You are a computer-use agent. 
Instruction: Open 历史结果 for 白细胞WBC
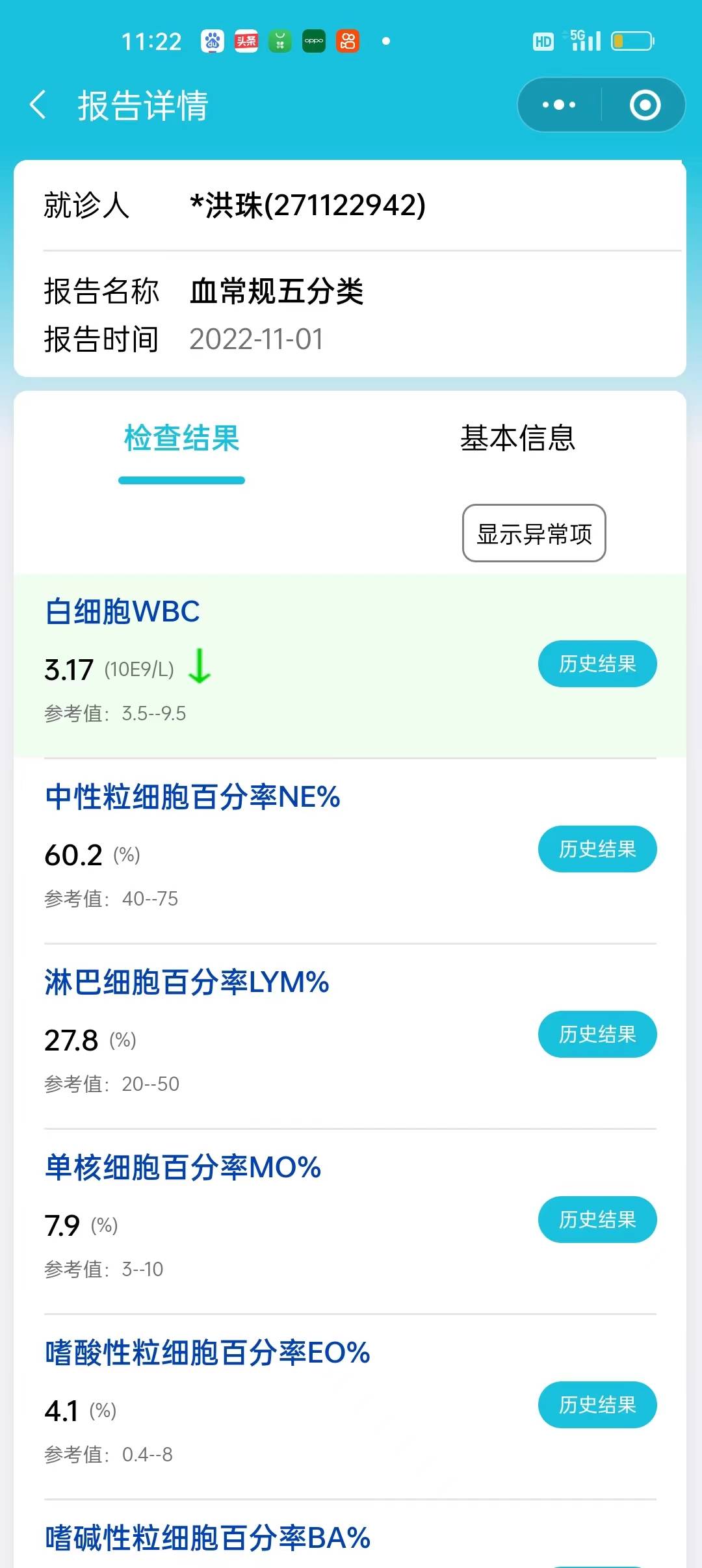[x=597, y=663]
